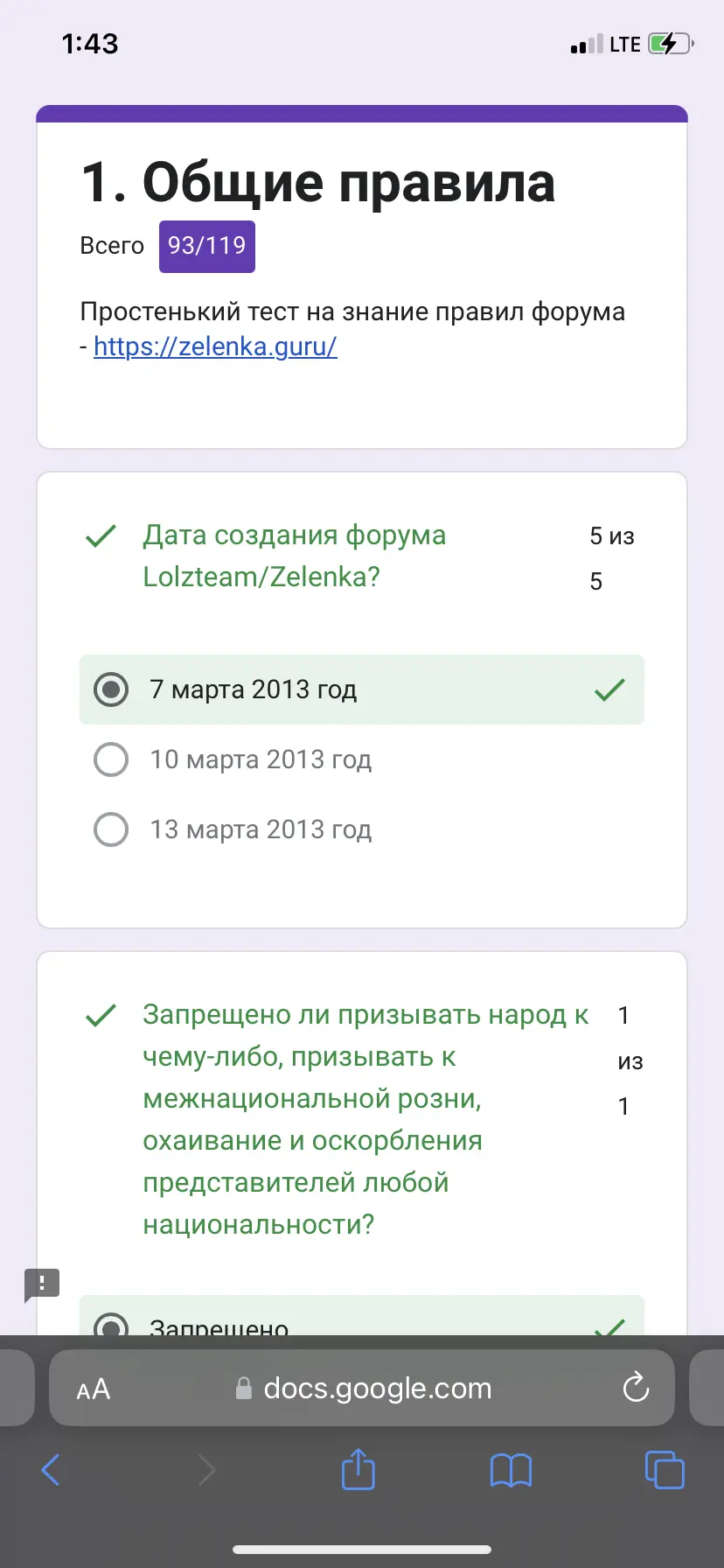Image resolution: width=724 pixels, height=1568 pixels.
Task: Select the 7 марта 2013 год option
Action: pos(362,689)
